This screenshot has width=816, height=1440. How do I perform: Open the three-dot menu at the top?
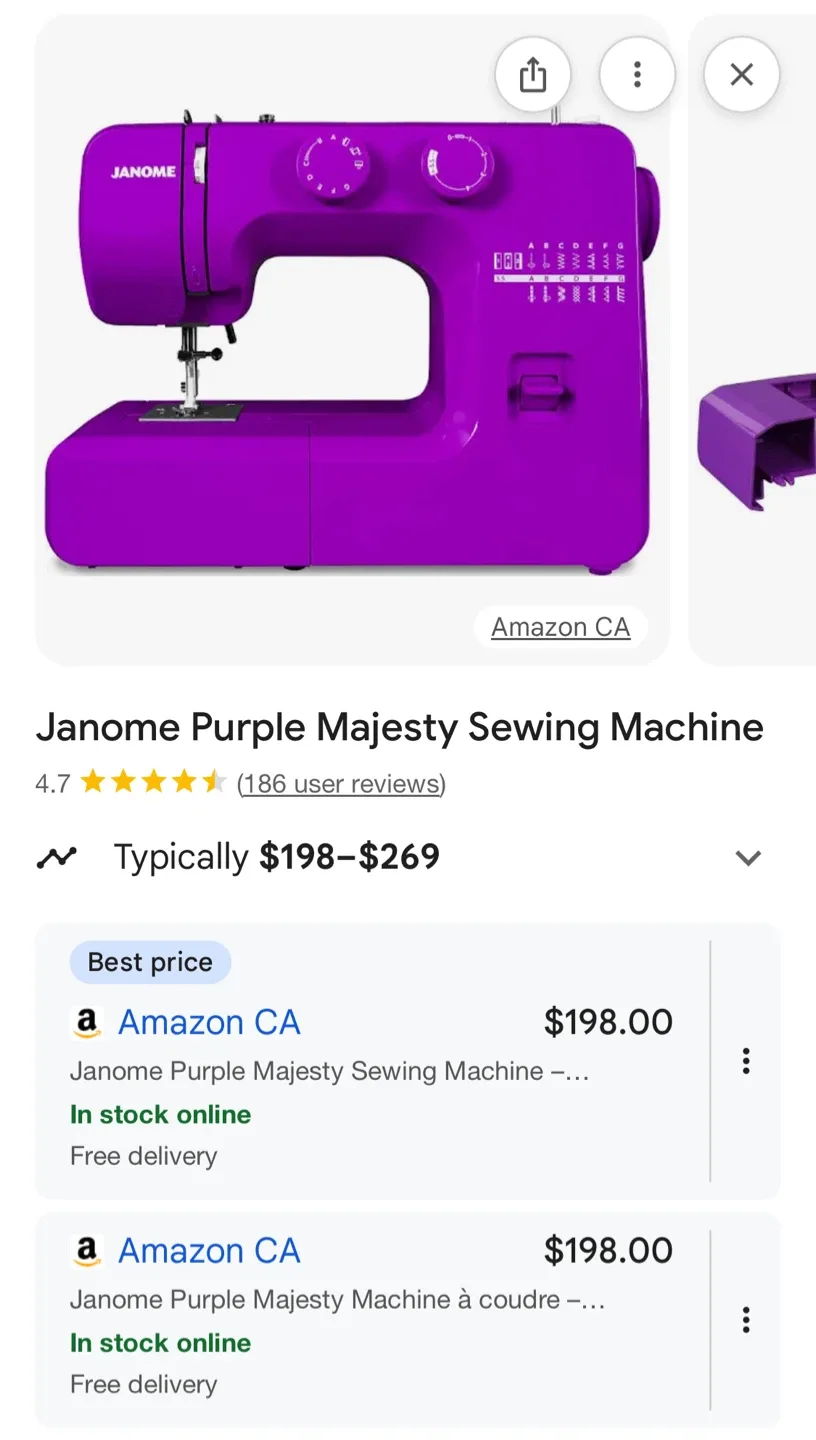637,74
